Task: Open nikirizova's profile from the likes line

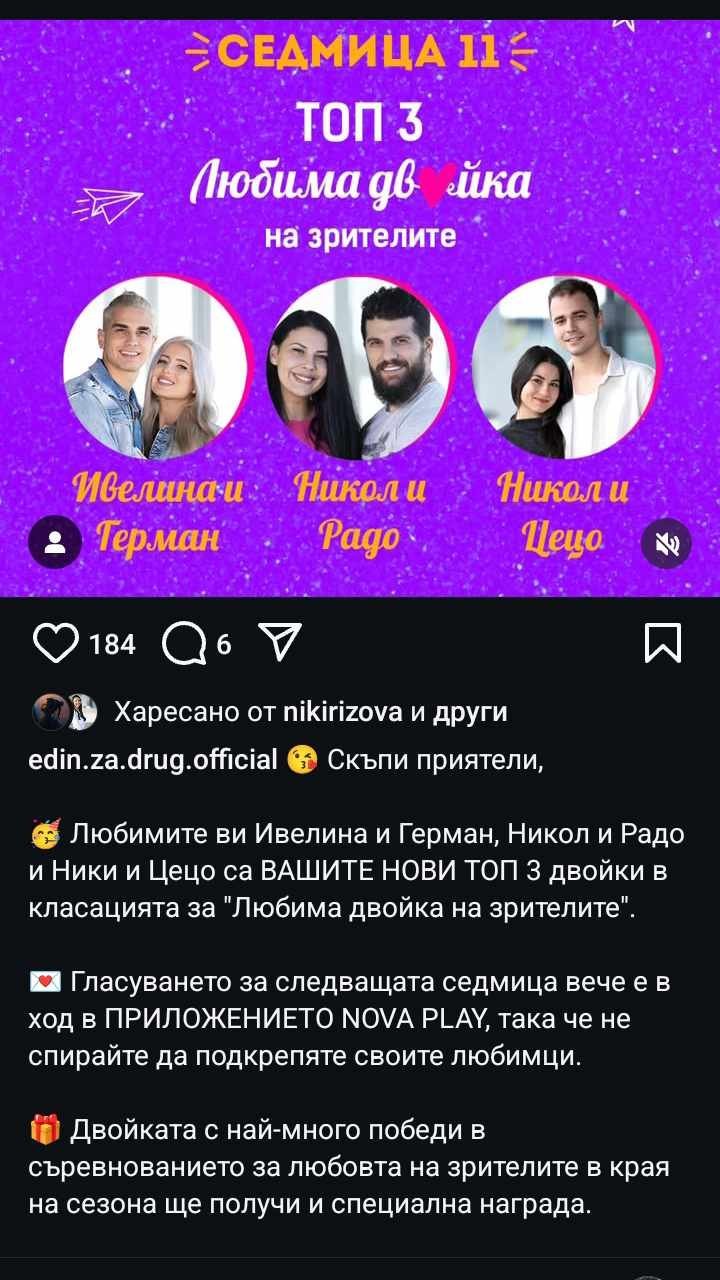Action: [343, 712]
